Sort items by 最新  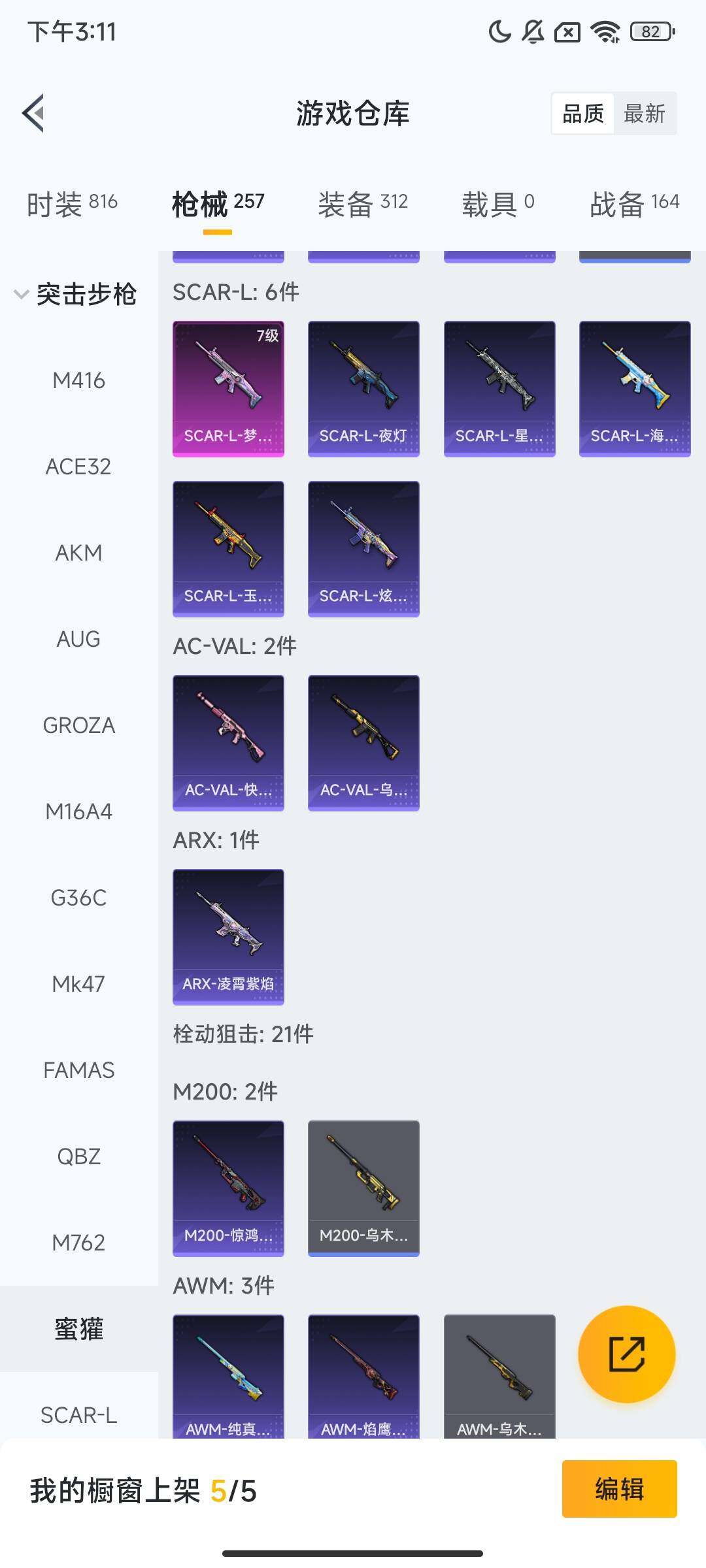click(x=644, y=114)
